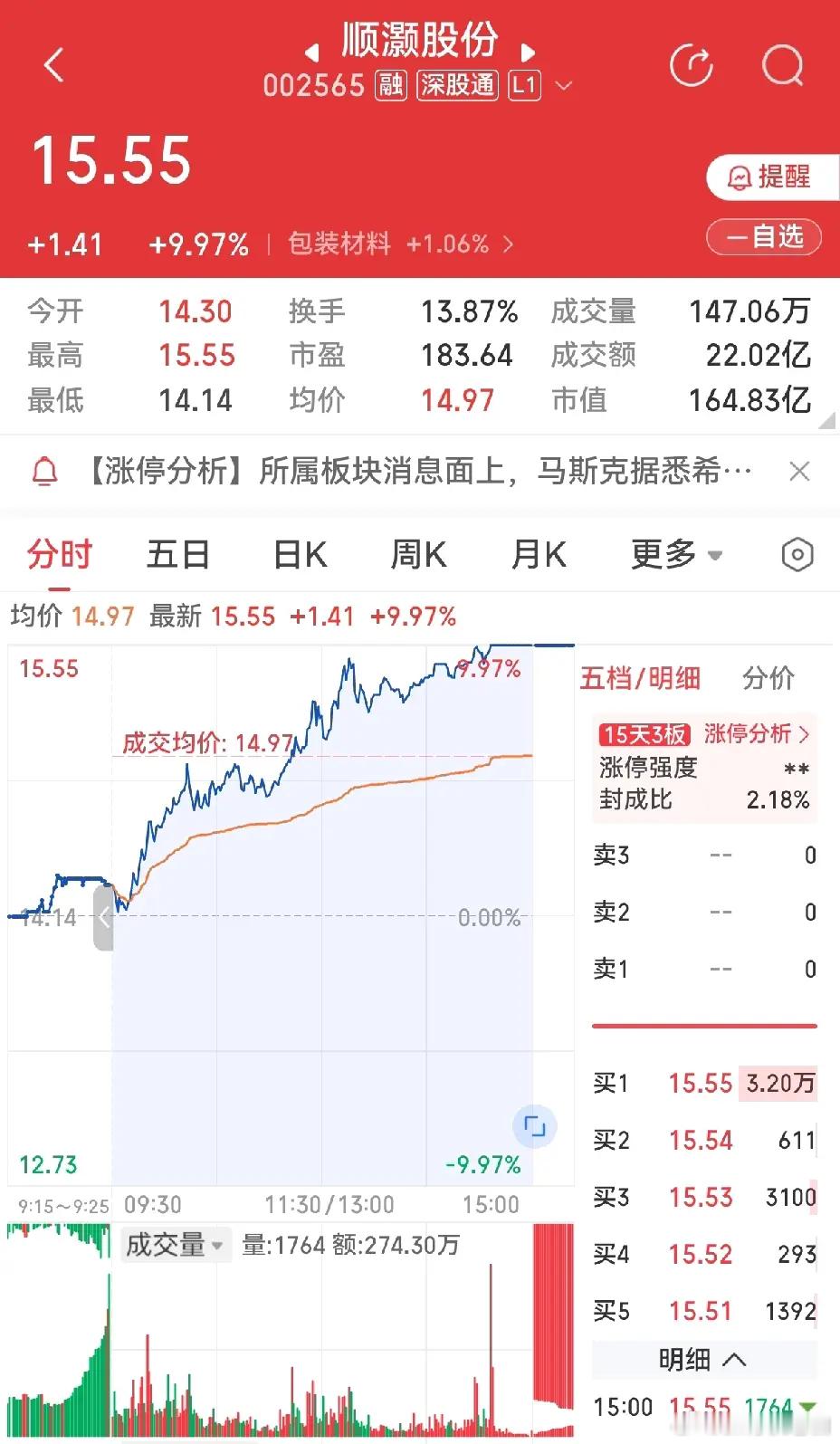Switch to the 分价 tab

coord(768,678)
